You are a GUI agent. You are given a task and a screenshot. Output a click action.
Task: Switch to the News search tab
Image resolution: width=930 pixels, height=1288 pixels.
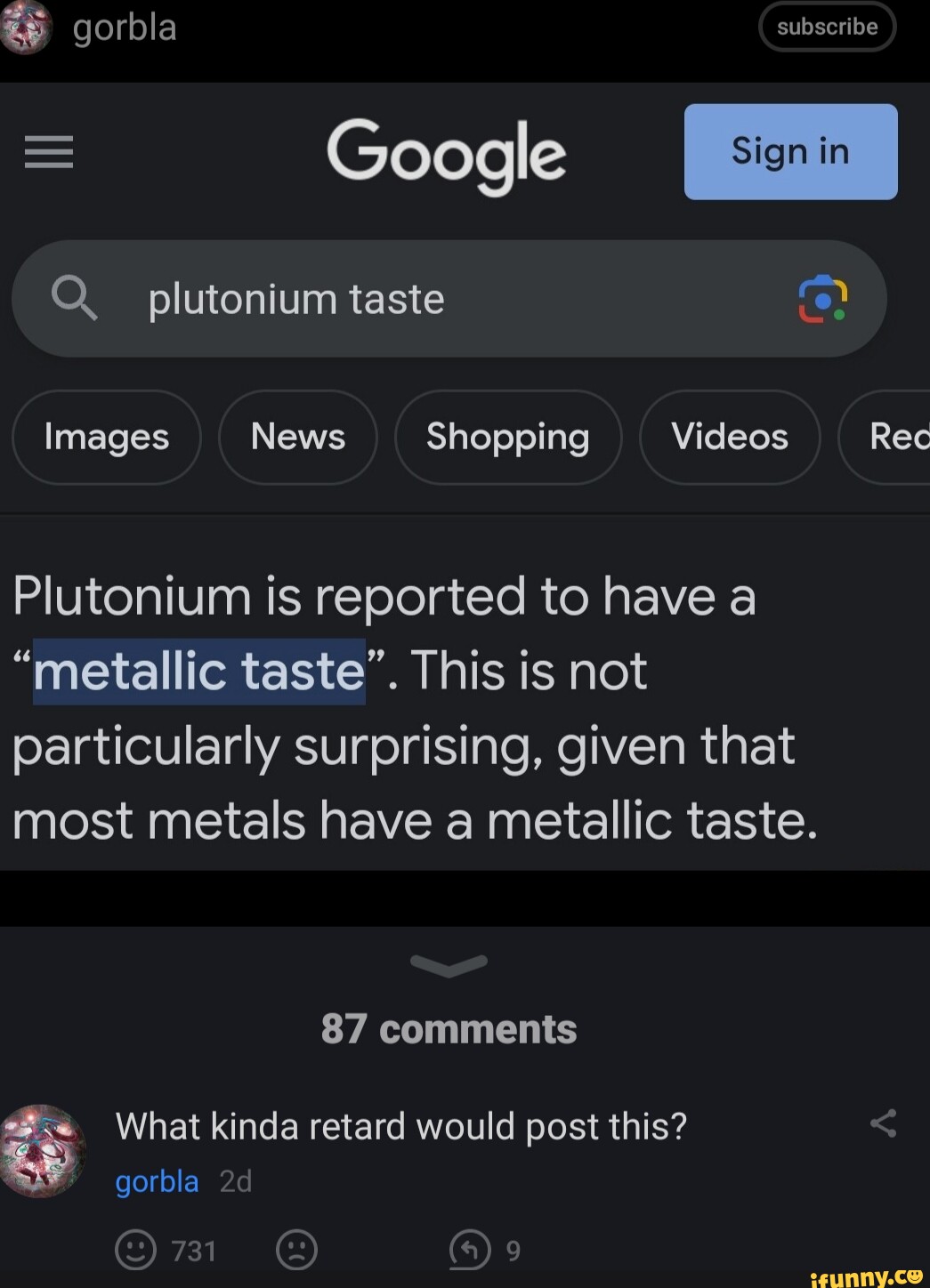[x=297, y=437]
